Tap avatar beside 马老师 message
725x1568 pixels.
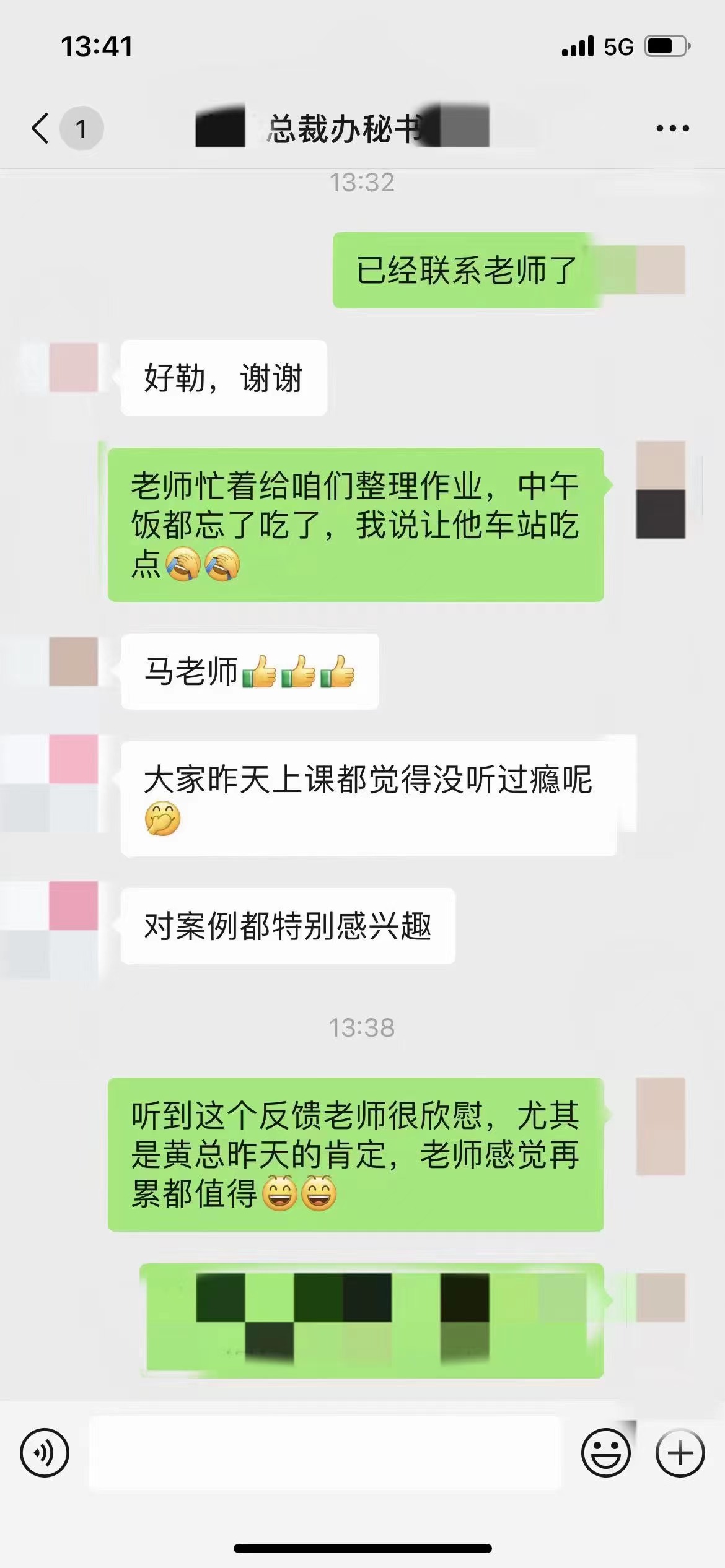pyautogui.click(x=73, y=661)
